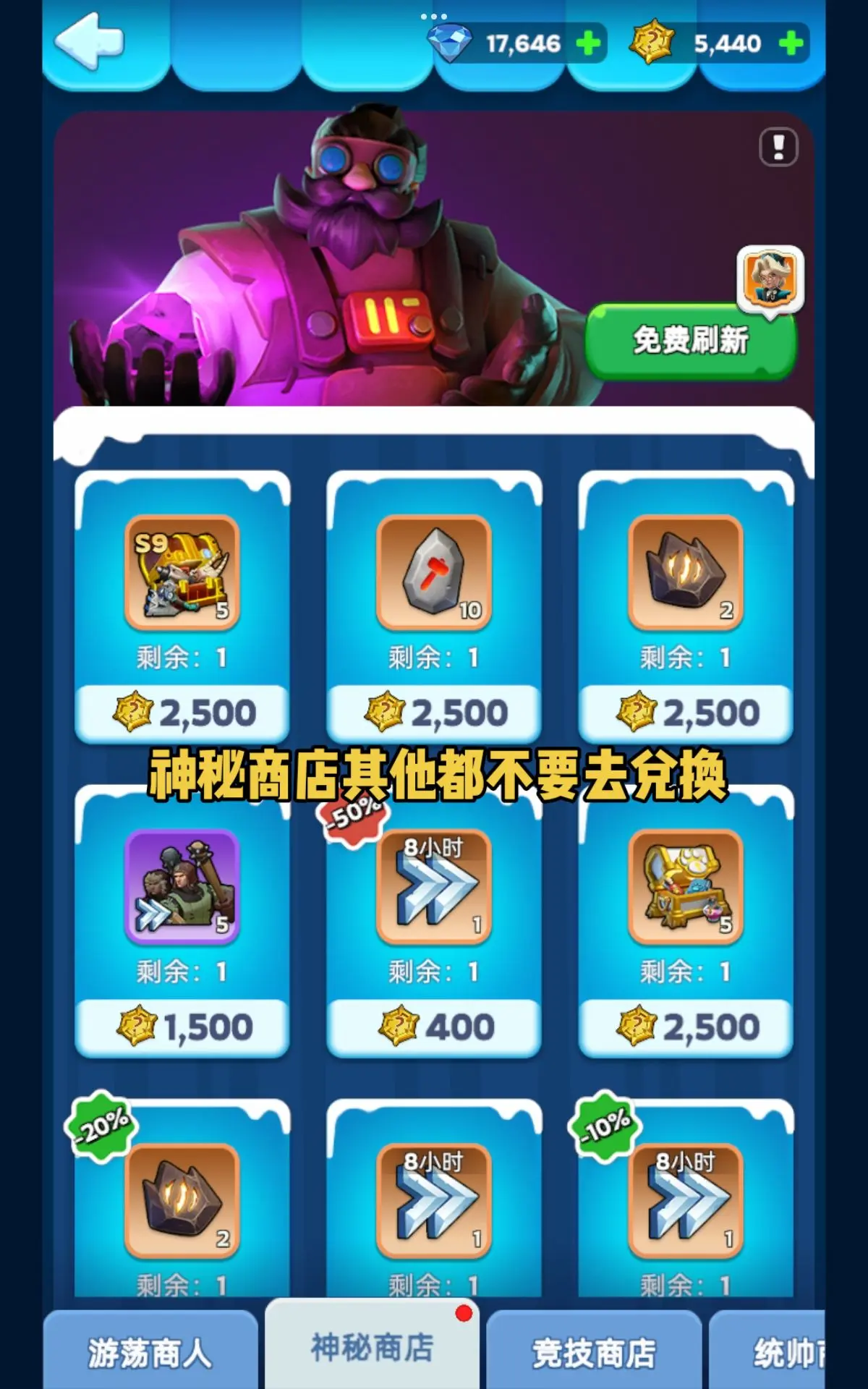Open the exclamation info icon

779,148
